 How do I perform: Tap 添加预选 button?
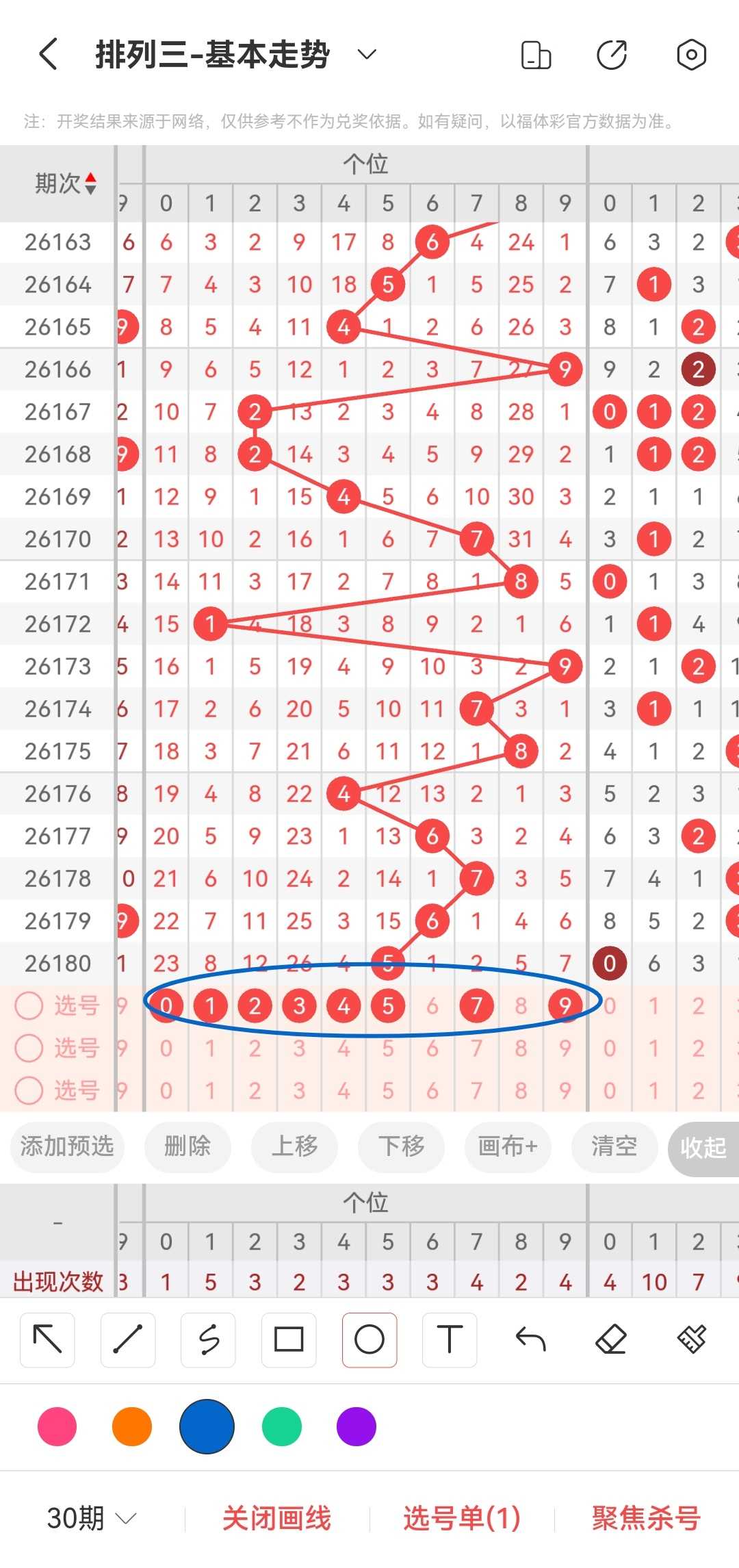pos(67,1146)
